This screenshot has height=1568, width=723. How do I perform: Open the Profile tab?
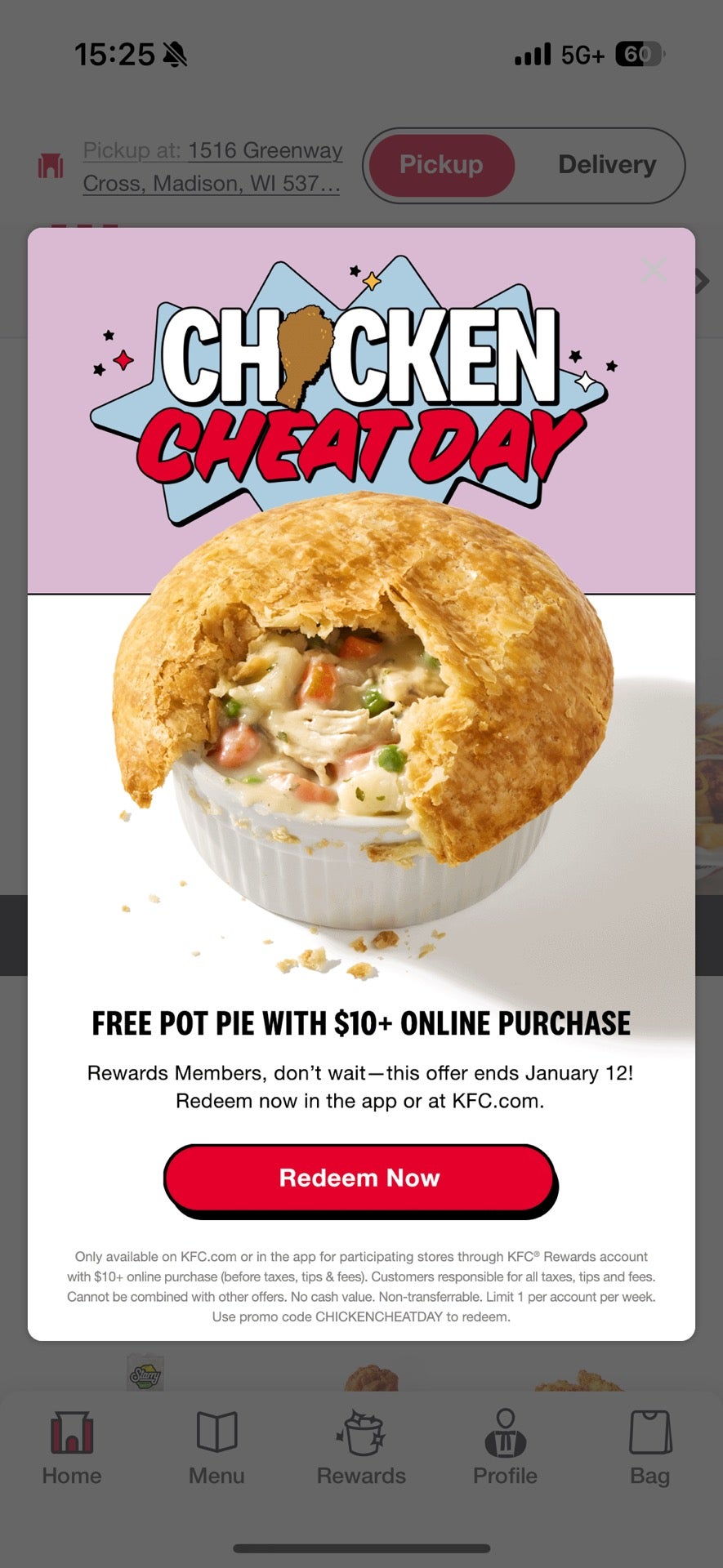pyautogui.click(x=505, y=1448)
